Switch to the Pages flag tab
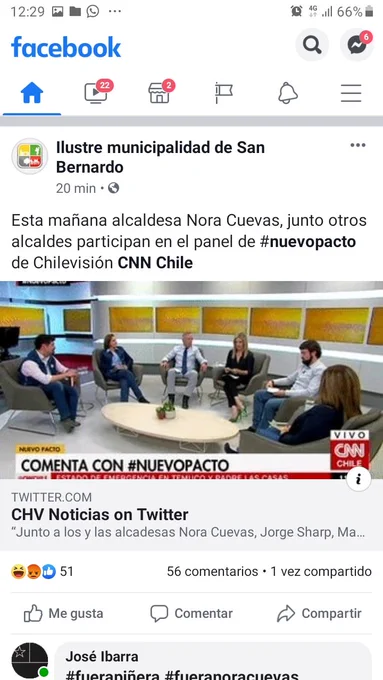 click(x=224, y=93)
